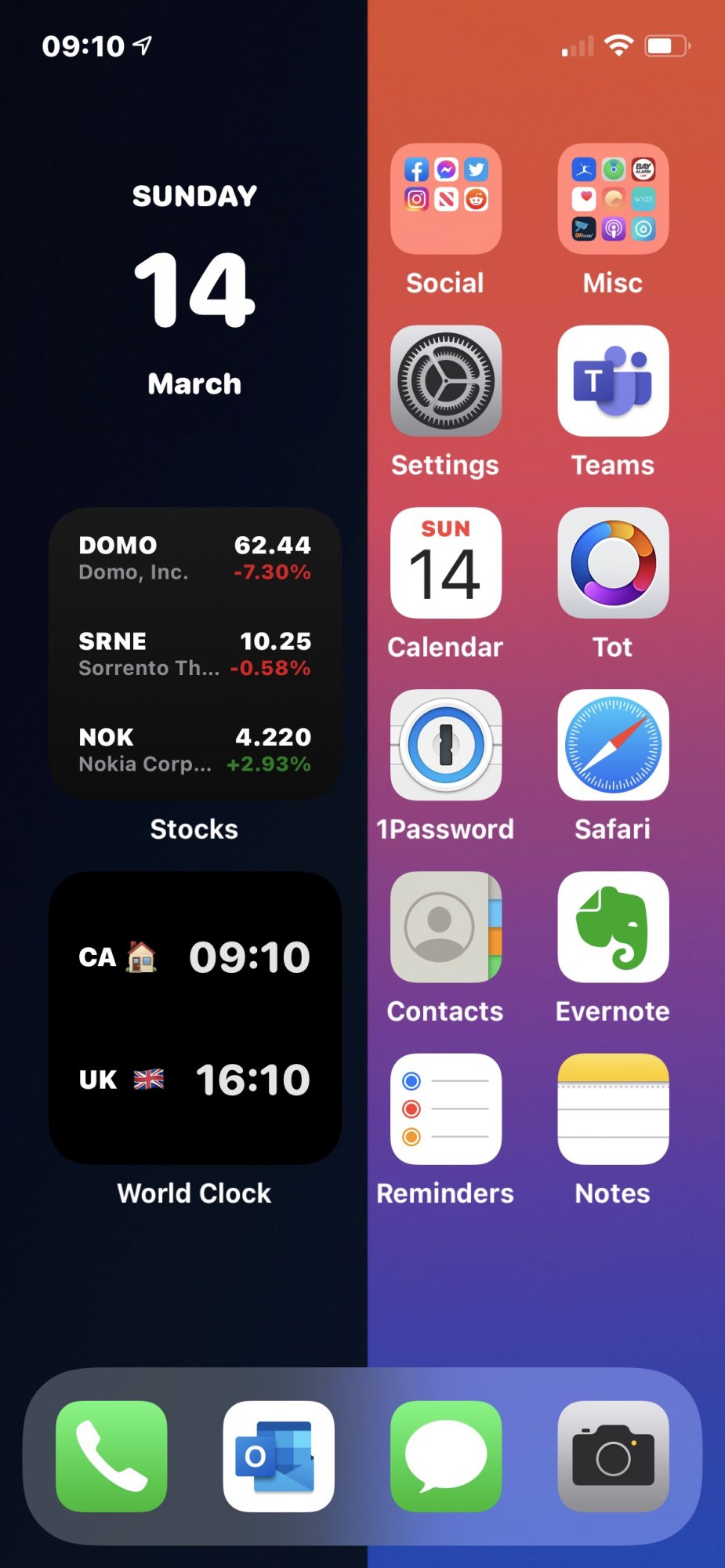
Task: Open the World Clock widget
Action: [194, 1018]
